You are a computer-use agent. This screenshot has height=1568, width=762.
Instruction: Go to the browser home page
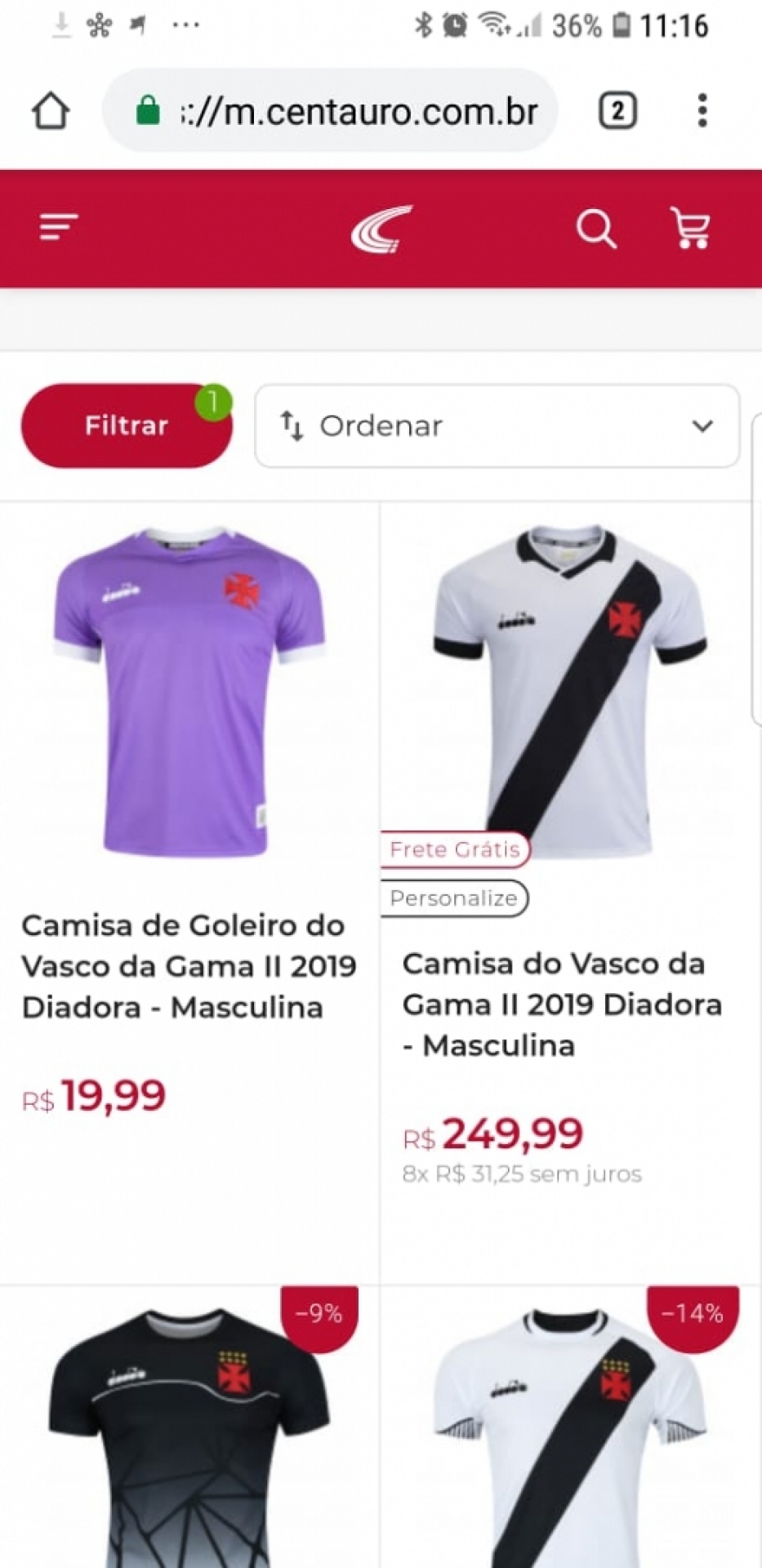click(51, 111)
